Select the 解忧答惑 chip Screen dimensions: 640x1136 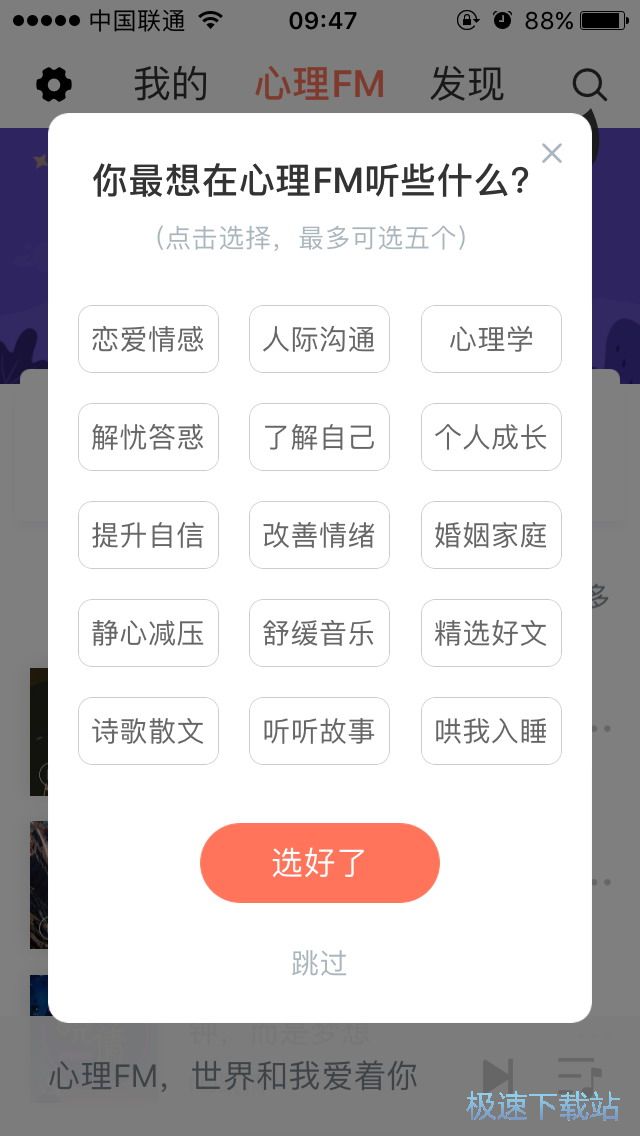click(148, 437)
